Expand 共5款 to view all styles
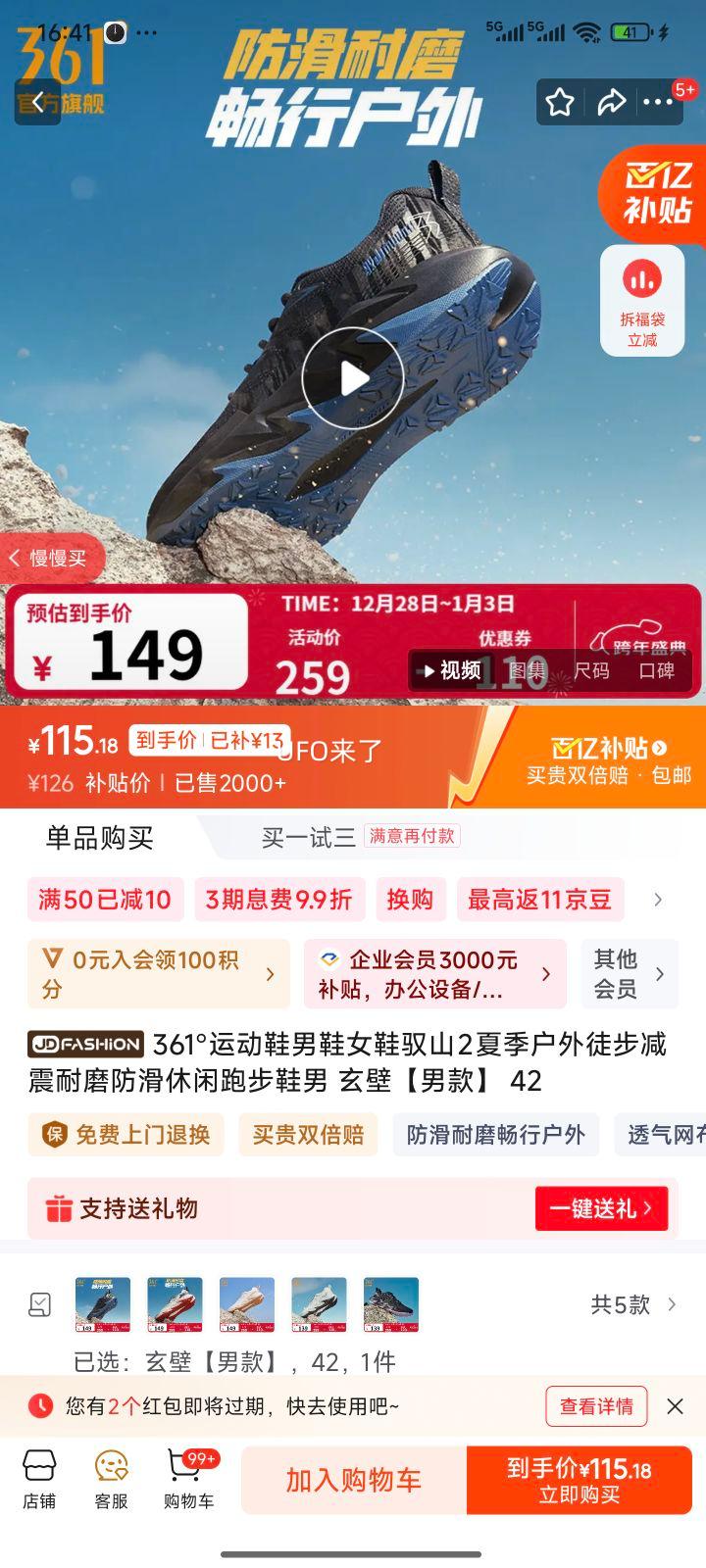 pyautogui.click(x=644, y=1303)
